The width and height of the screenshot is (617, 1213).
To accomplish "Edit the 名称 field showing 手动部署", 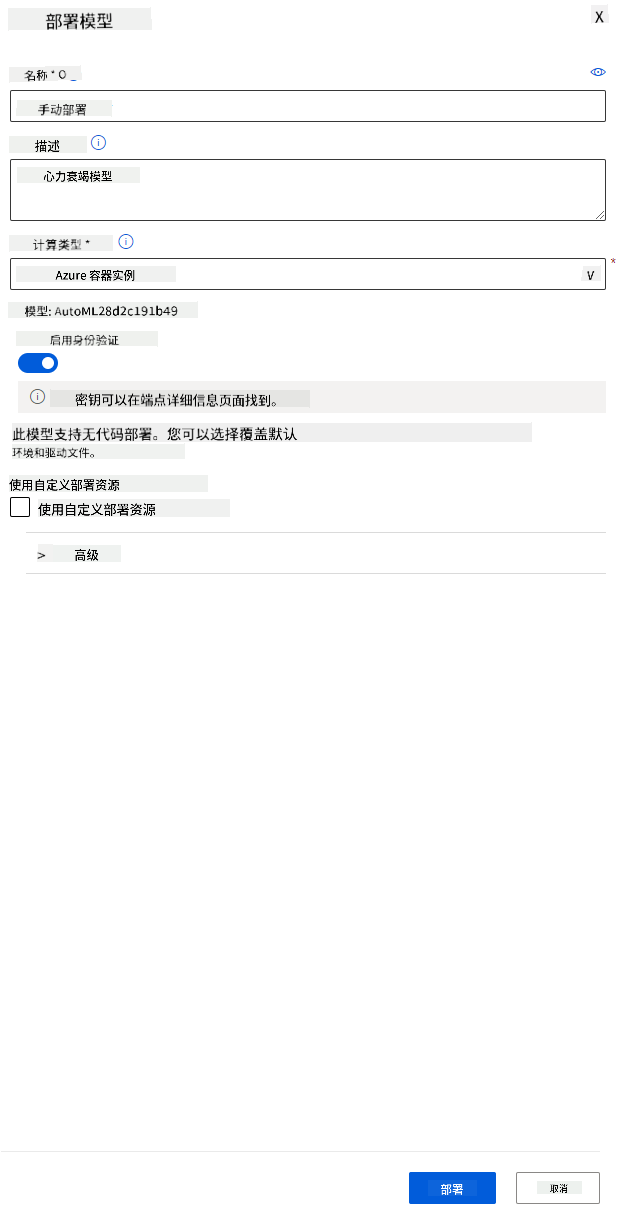I will coord(308,106).
